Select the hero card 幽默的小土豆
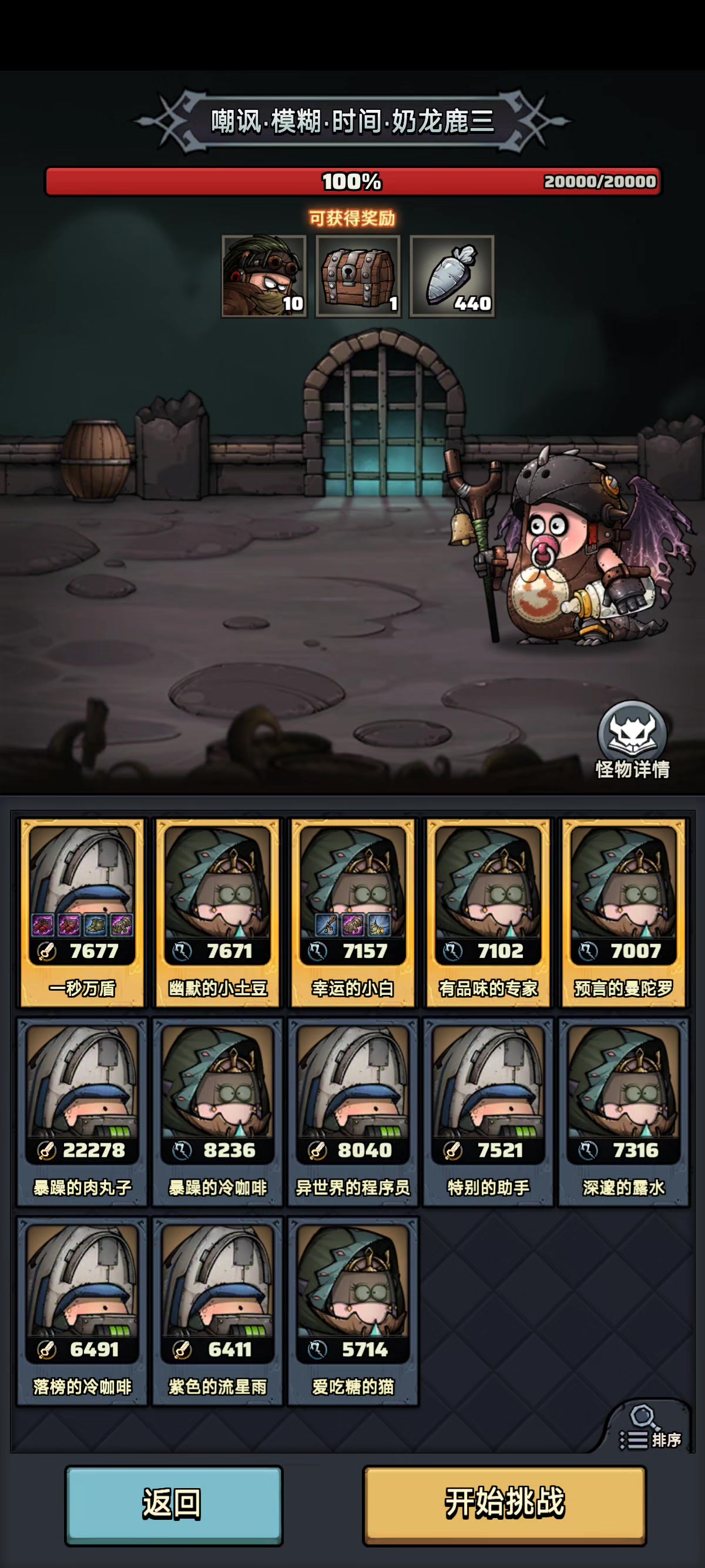 pyautogui.click(x=217, y=912)
